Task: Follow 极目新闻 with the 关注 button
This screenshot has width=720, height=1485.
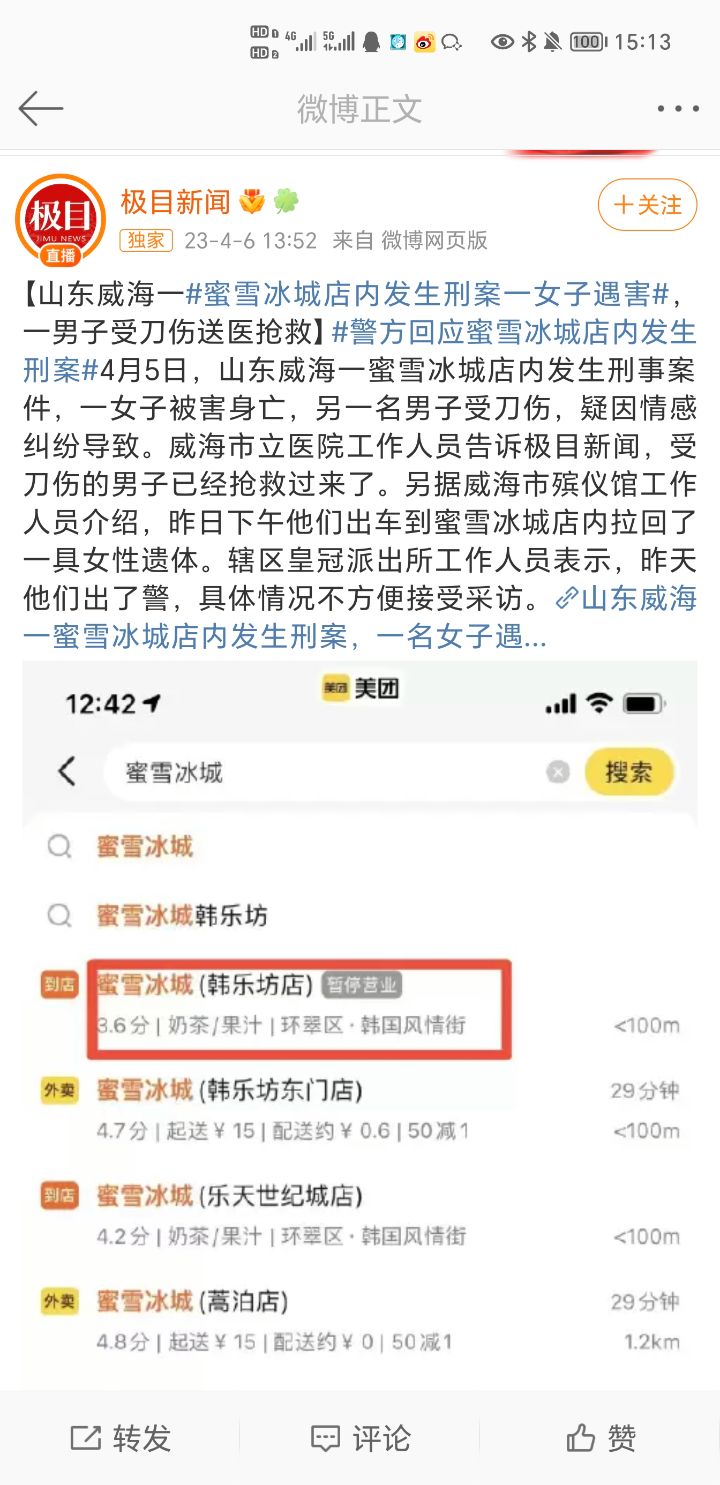Action: pyautogui.click(x=646, y=205)
